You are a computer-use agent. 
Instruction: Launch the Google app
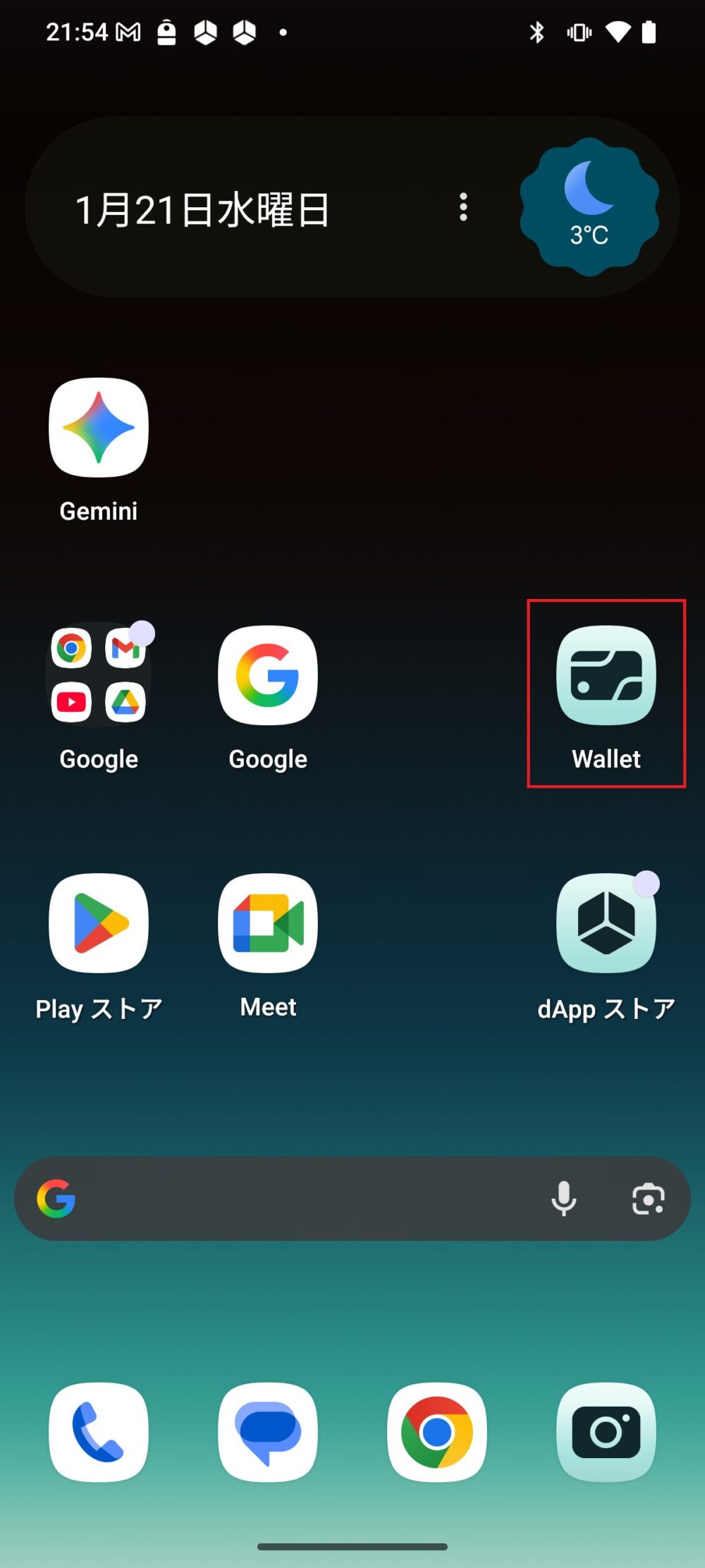[268, 675]
